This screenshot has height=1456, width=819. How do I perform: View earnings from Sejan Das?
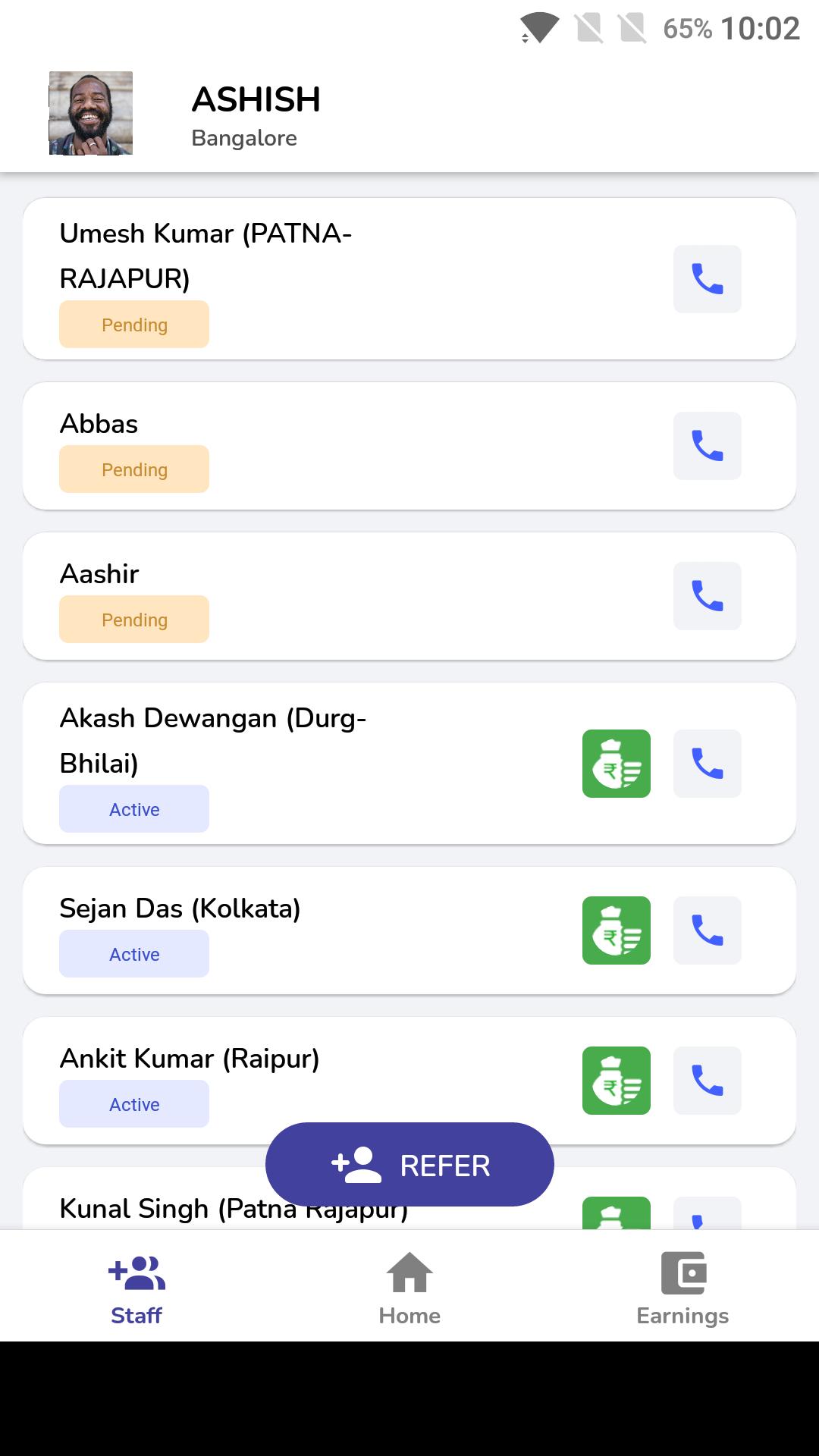(616, 930)
